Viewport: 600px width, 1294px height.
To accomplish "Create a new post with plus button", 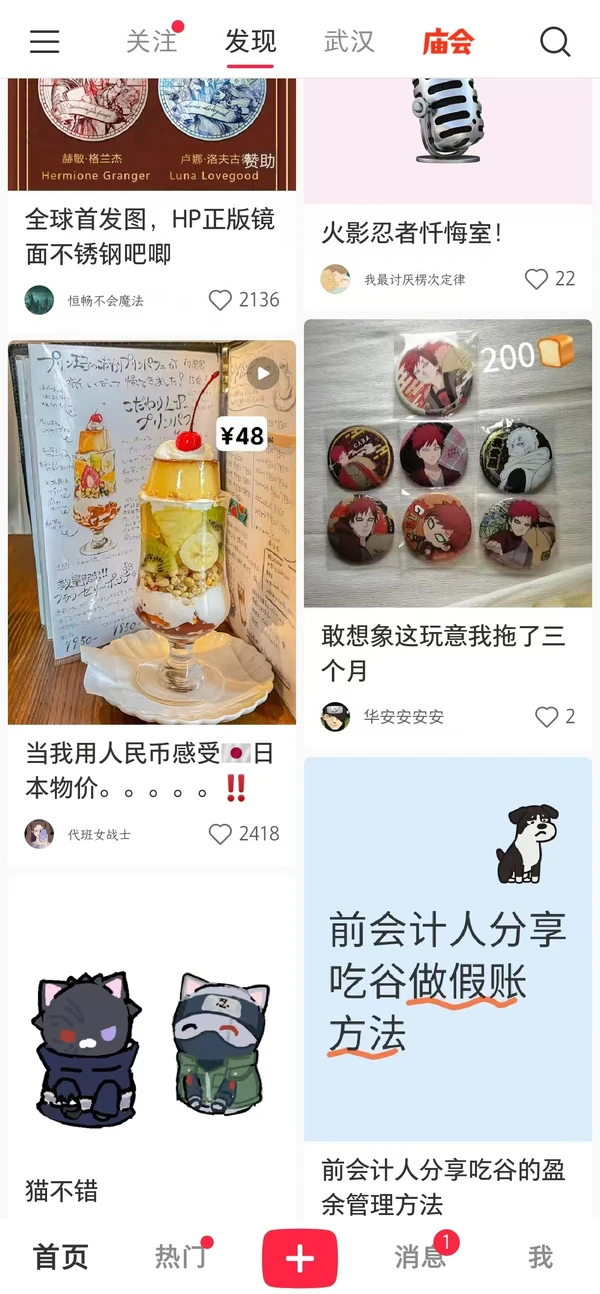I will click(300, 1258).
